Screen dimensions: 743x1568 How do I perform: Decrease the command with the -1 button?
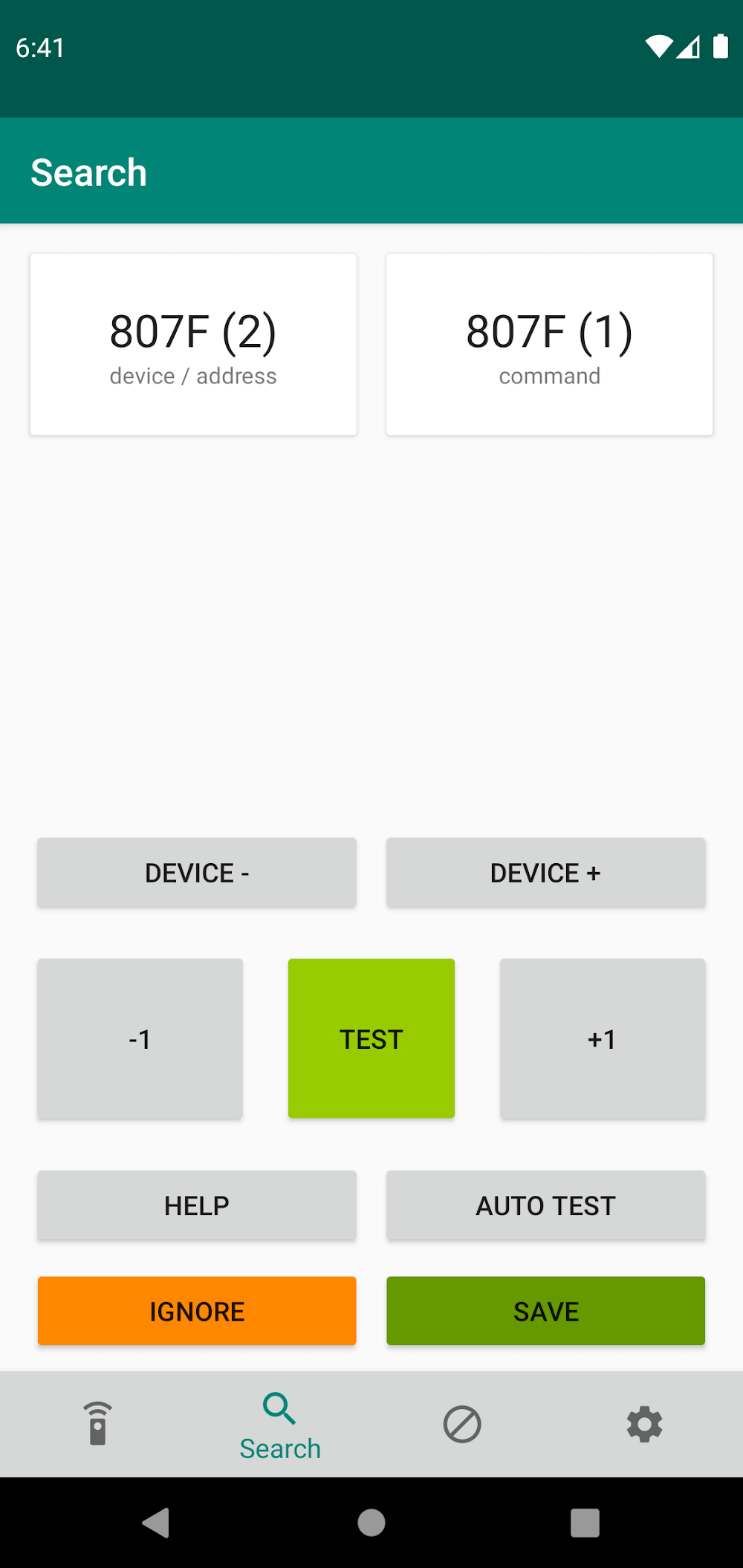tap(140, 1038)
